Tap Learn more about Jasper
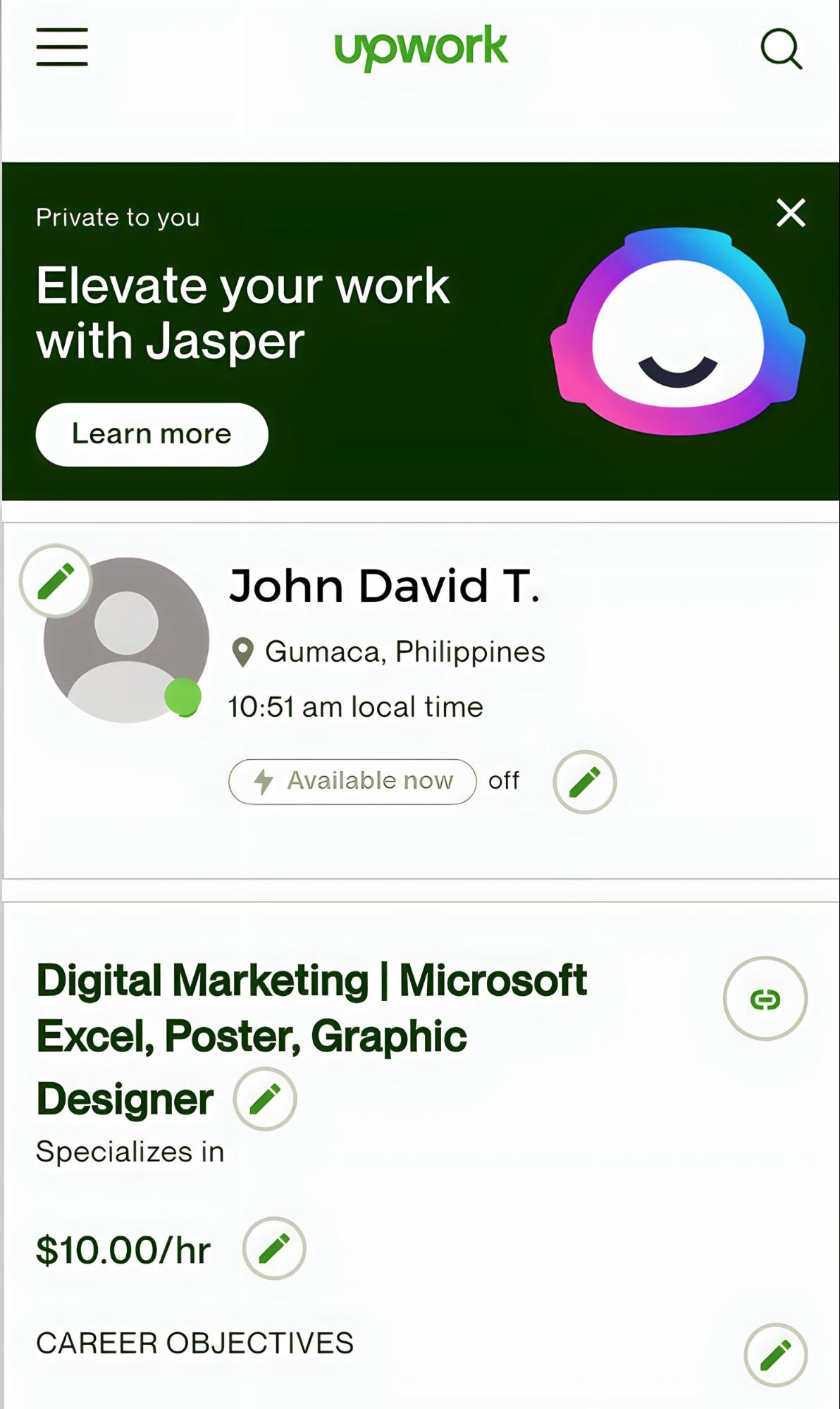 (152, 434)
